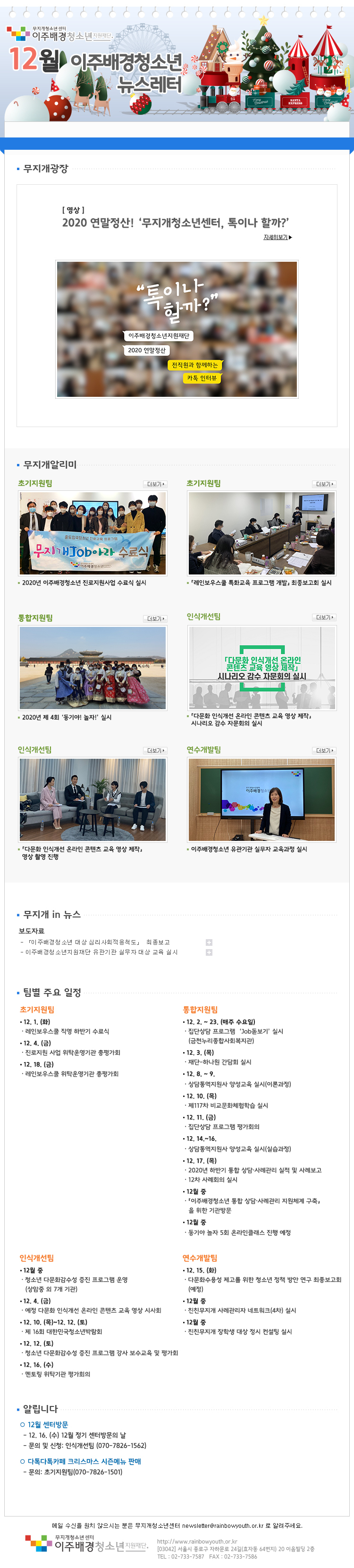
Task: Tap 더보기 above the 진로지원사업 수료식 photo
Action: pyautogui.click(x=156, y=484)
